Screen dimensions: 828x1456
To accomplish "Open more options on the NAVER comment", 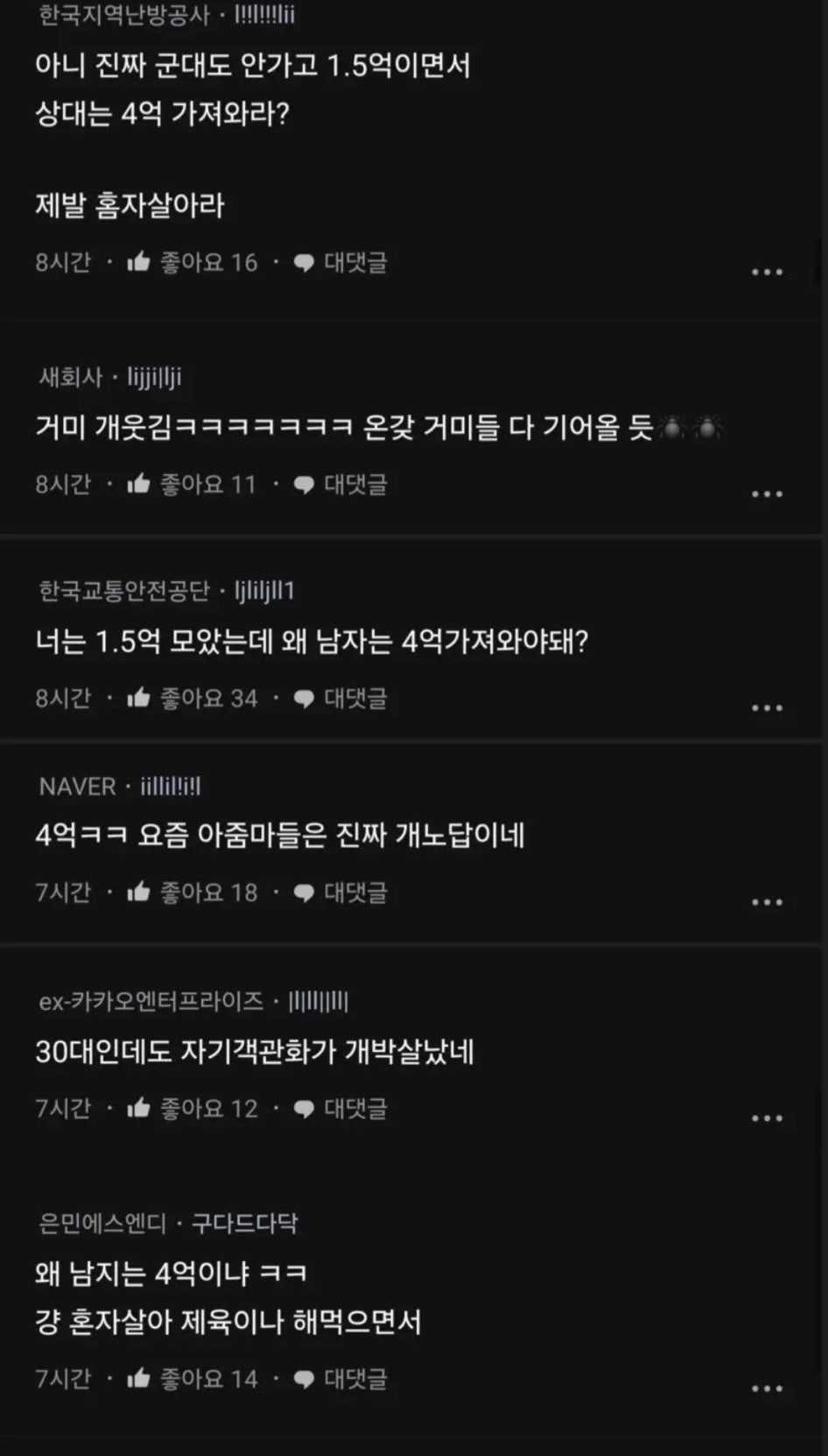I will (767, 902).
